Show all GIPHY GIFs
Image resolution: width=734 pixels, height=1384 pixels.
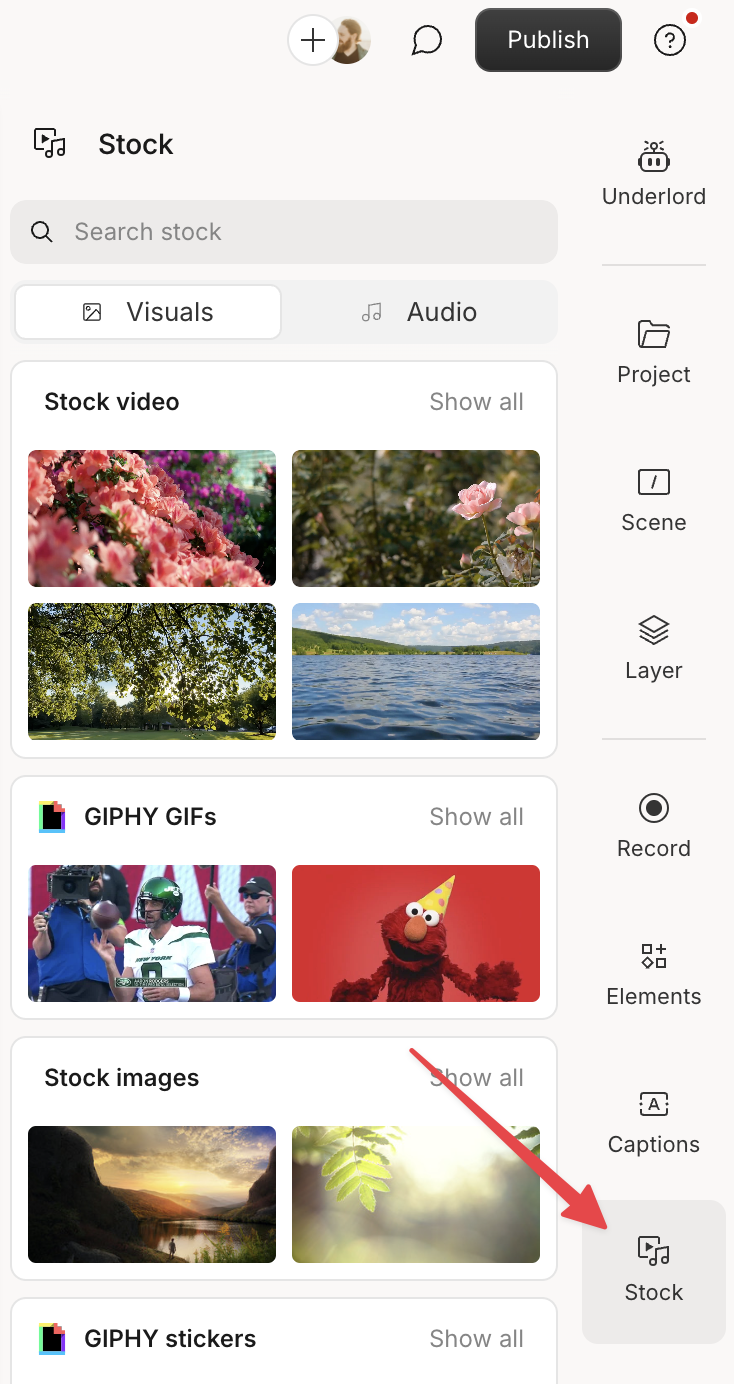coord(476,816)
